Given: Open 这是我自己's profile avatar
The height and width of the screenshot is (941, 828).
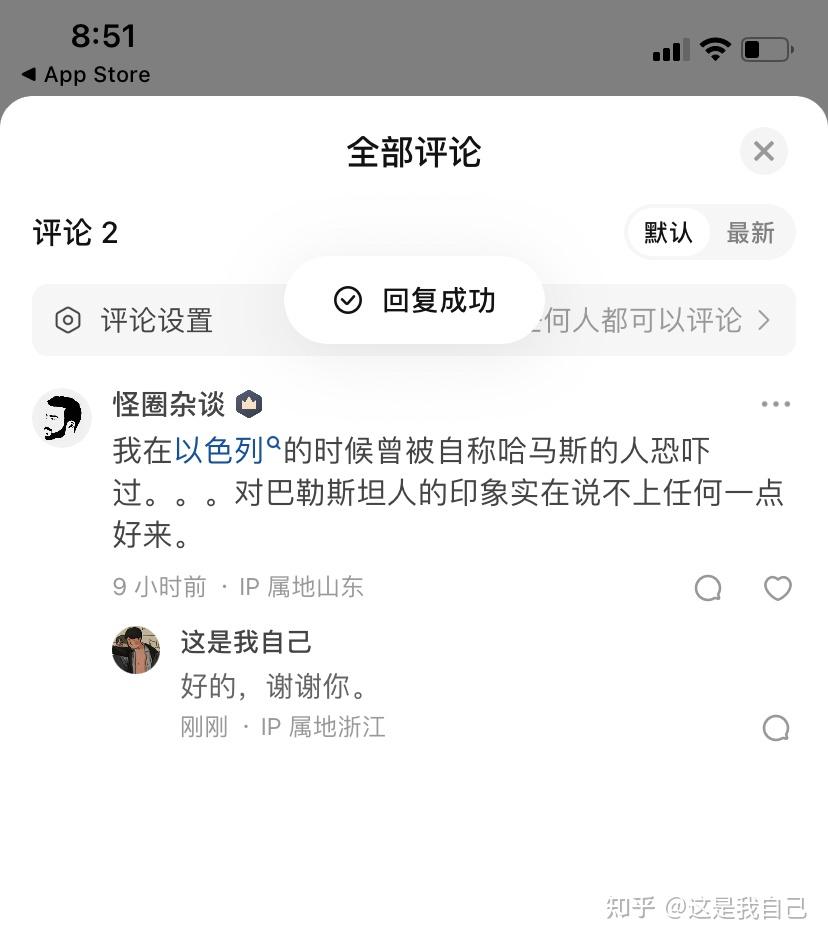Looking at the screenshot, I should (136, 650).
